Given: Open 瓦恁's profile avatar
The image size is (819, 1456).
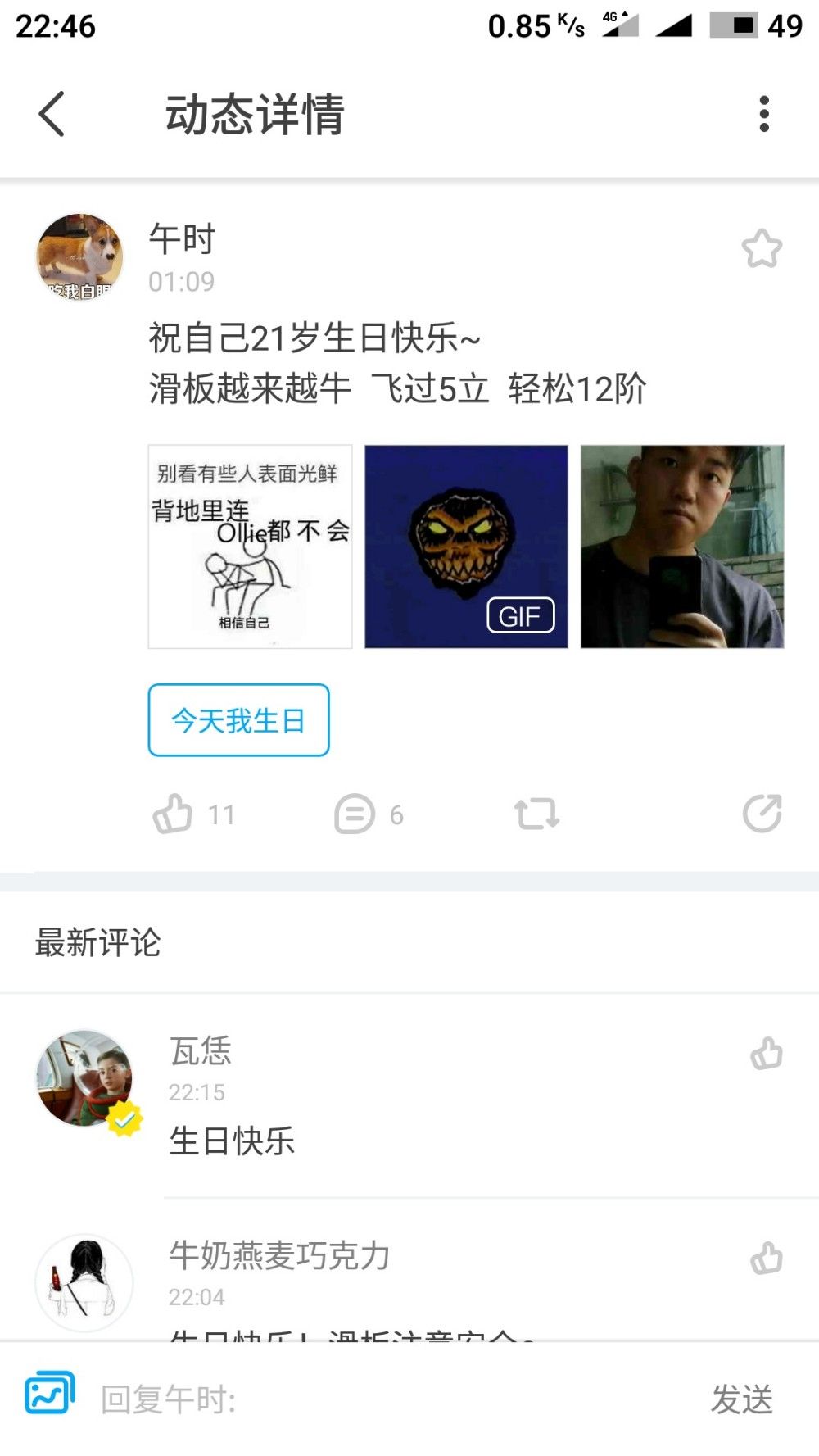Looking at the screenshot, I should (x=85, y=1078).
